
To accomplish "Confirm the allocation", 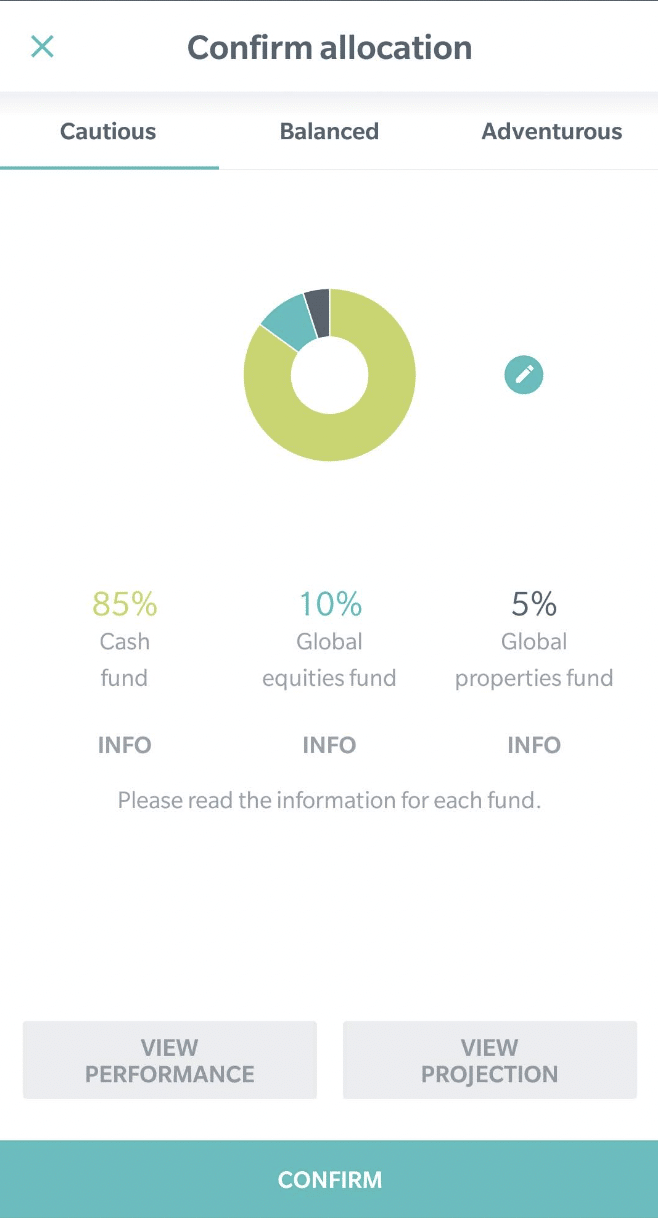I will pos(329,1180).
